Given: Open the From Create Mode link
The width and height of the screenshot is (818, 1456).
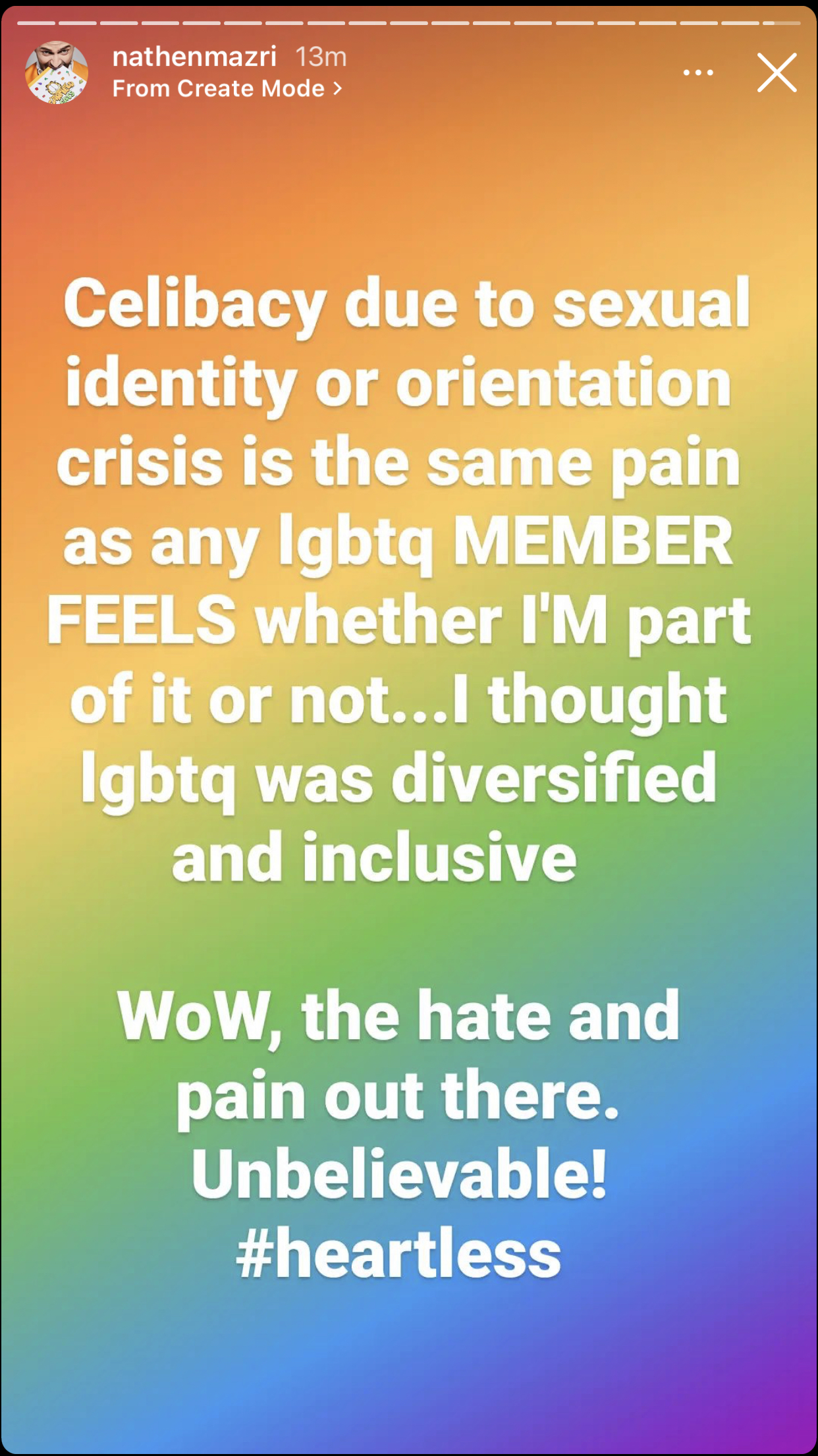Looking at the screenshot, I should (x=227, y=89).
